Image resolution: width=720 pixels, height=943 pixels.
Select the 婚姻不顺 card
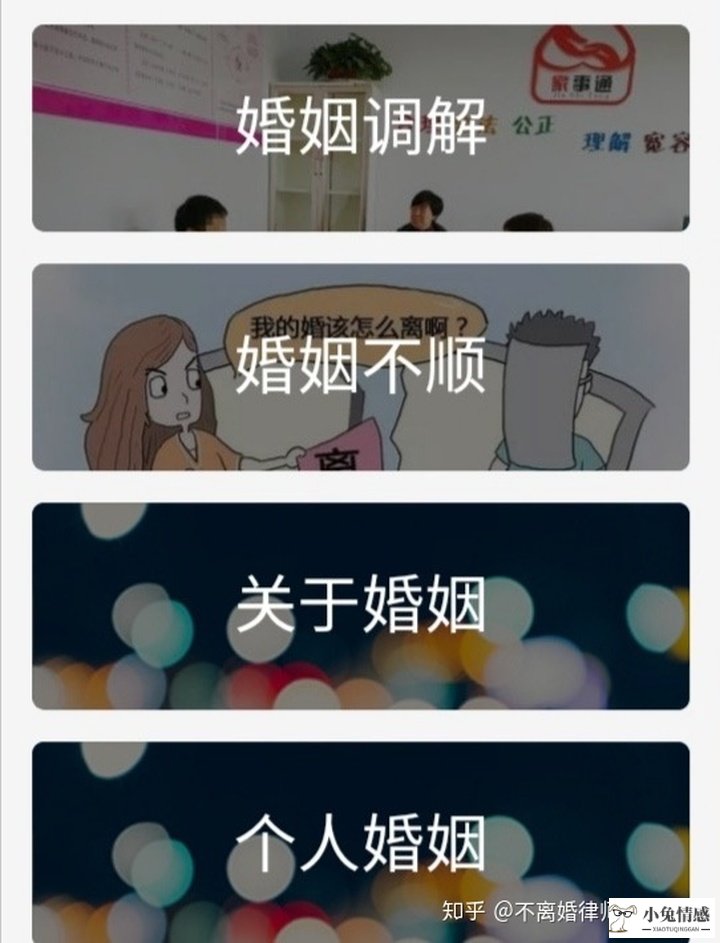click(x=360, y=367)
